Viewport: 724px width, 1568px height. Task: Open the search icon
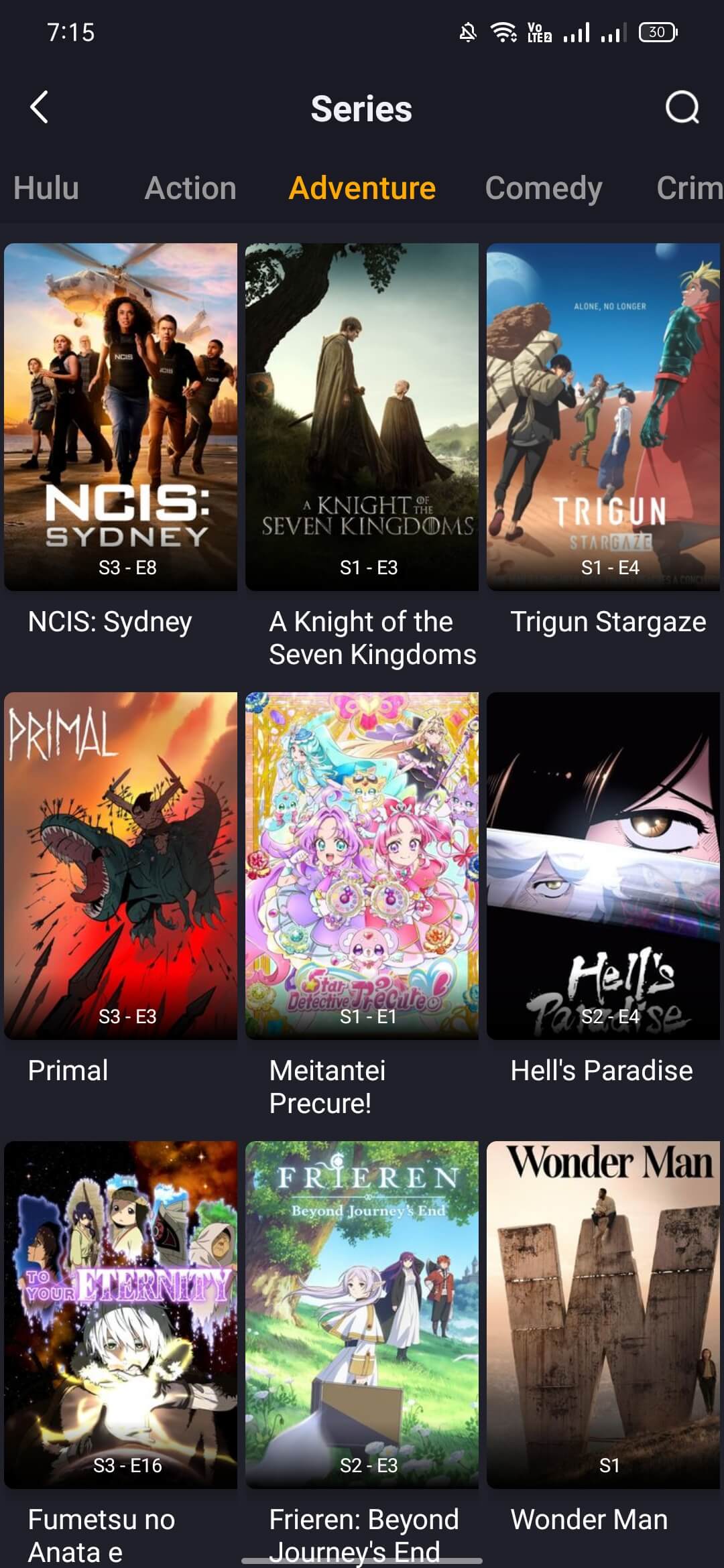682,107
